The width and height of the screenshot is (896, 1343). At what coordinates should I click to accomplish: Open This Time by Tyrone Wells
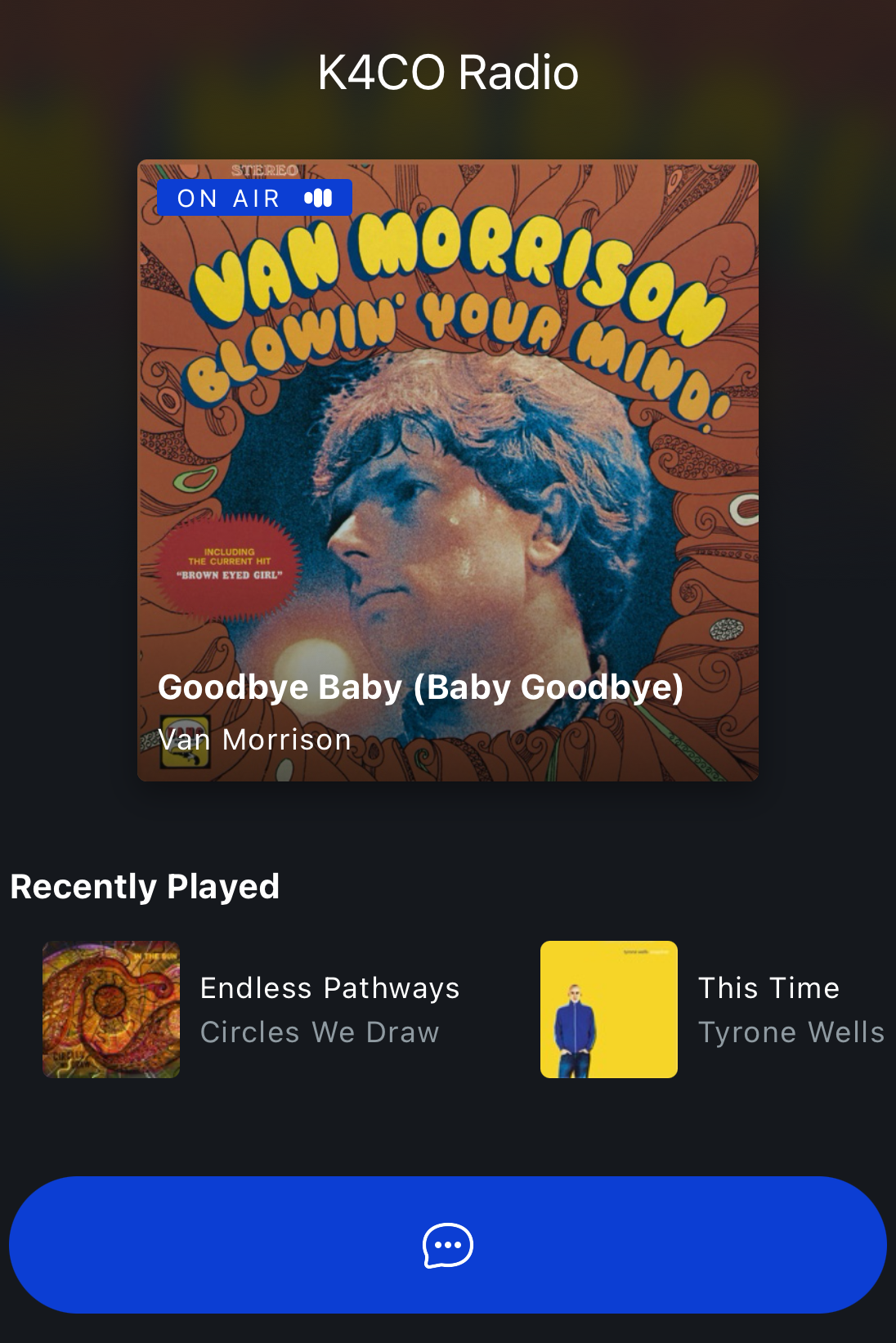click(711, 1009)
